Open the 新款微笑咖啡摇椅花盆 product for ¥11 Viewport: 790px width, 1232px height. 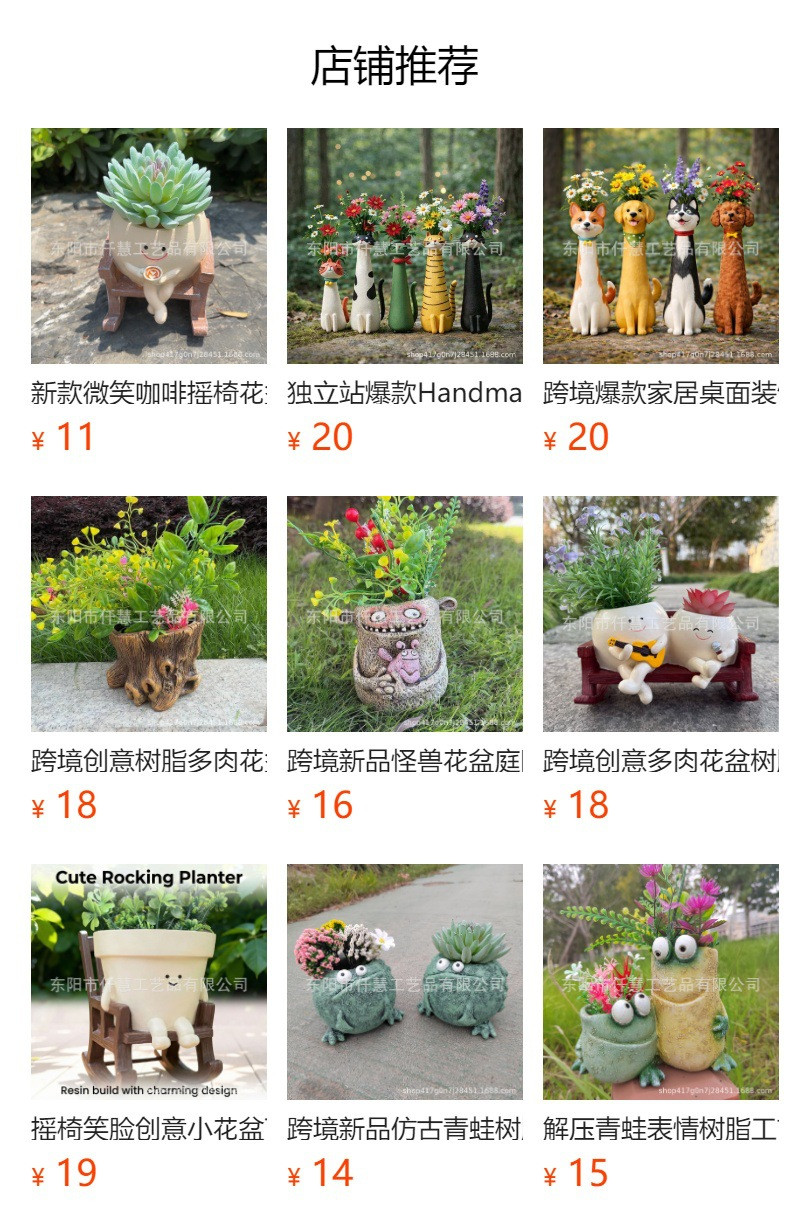coord(148,246)
